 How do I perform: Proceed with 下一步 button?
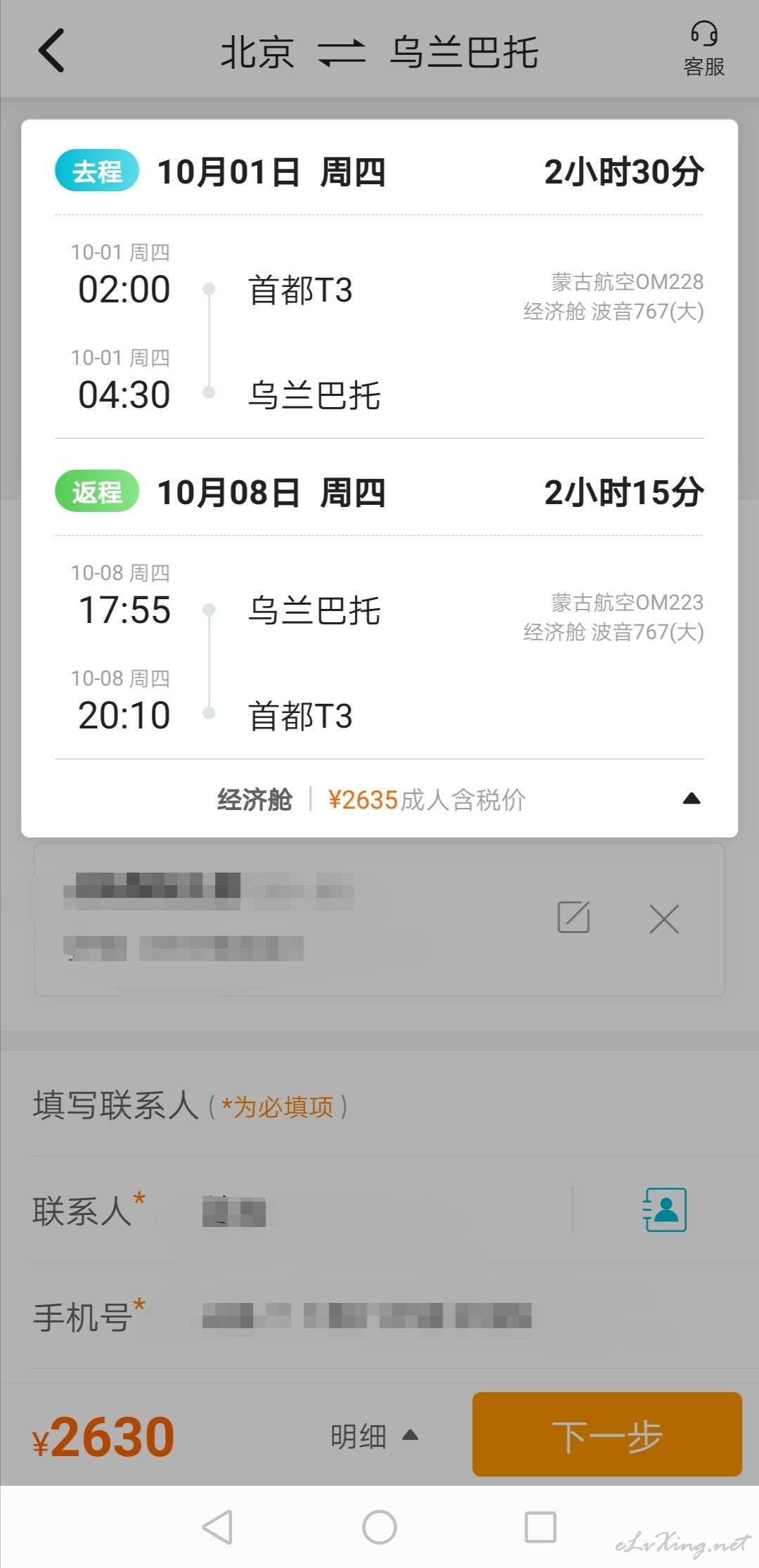(x=607, y=1434)
